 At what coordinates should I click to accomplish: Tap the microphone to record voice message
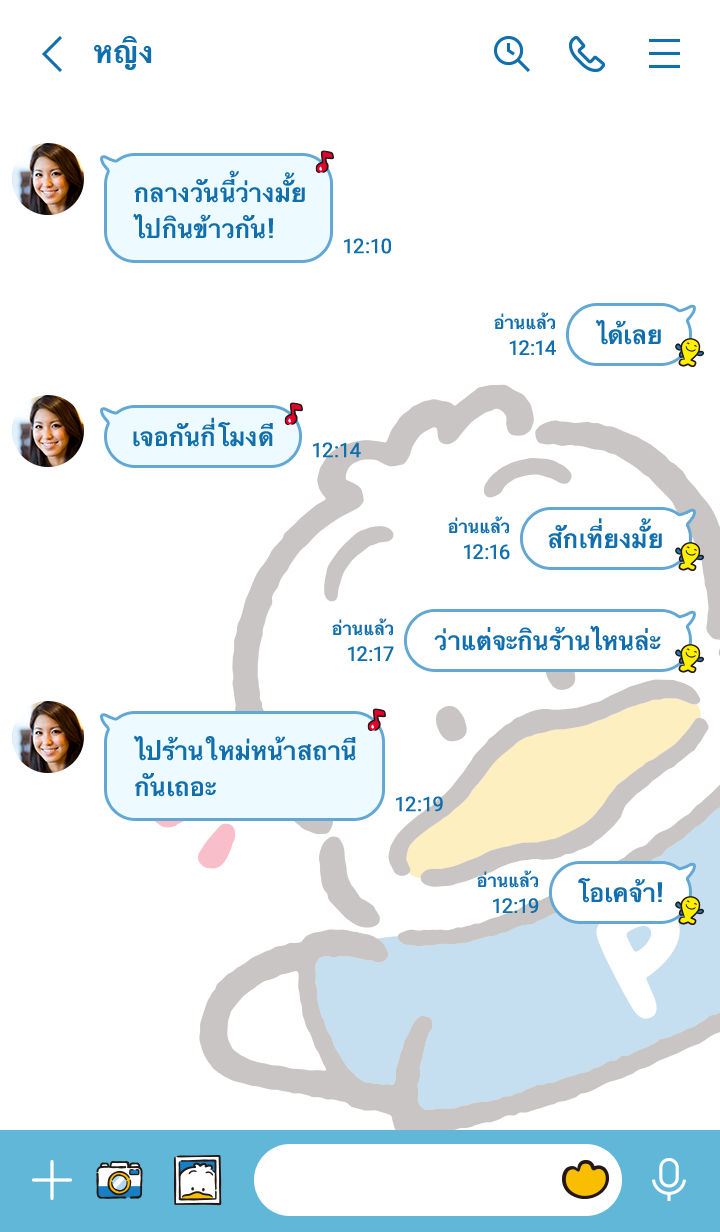[x=669, y=1181]
